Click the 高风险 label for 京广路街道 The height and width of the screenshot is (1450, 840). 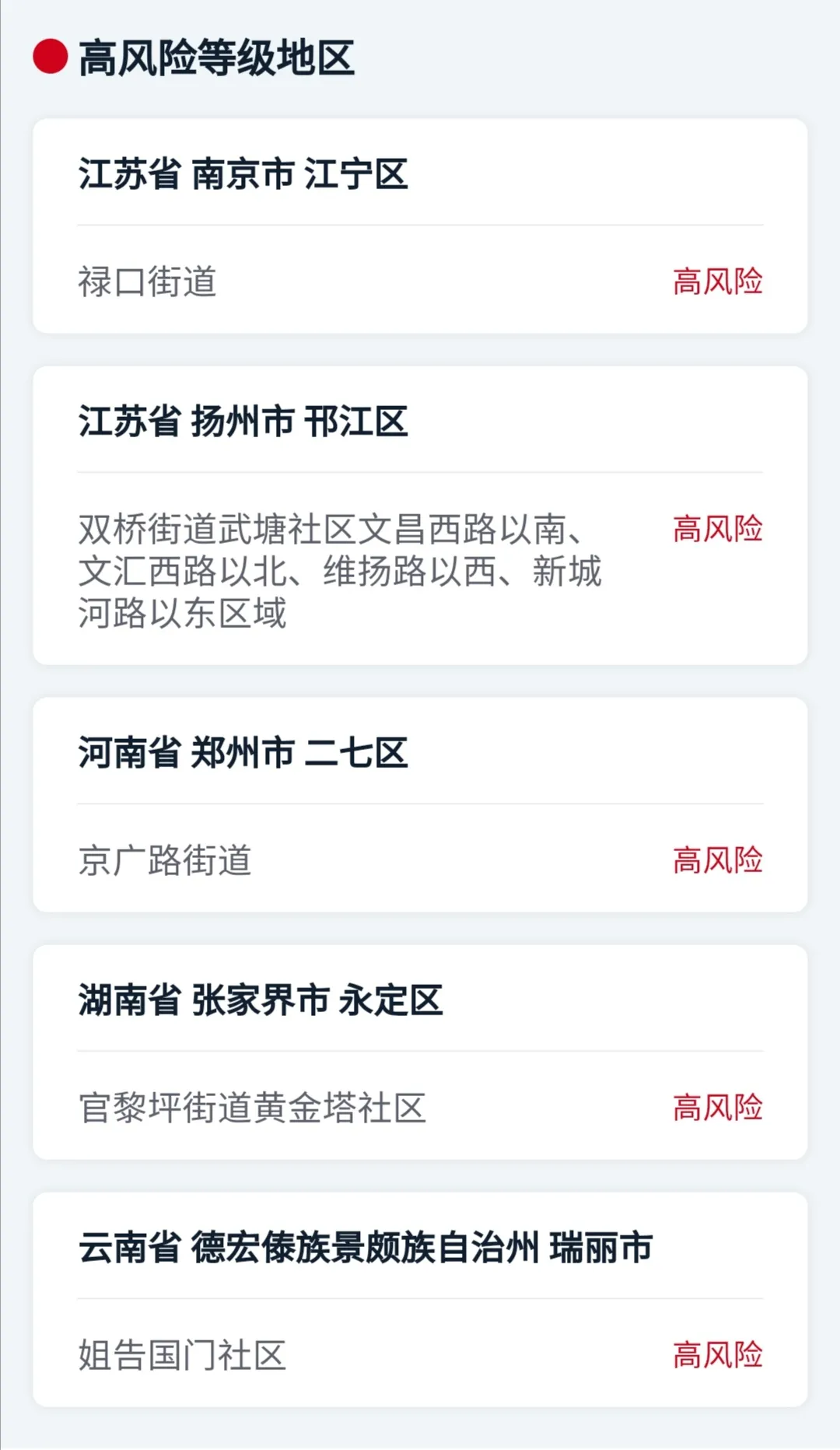(x=719, y=859)
